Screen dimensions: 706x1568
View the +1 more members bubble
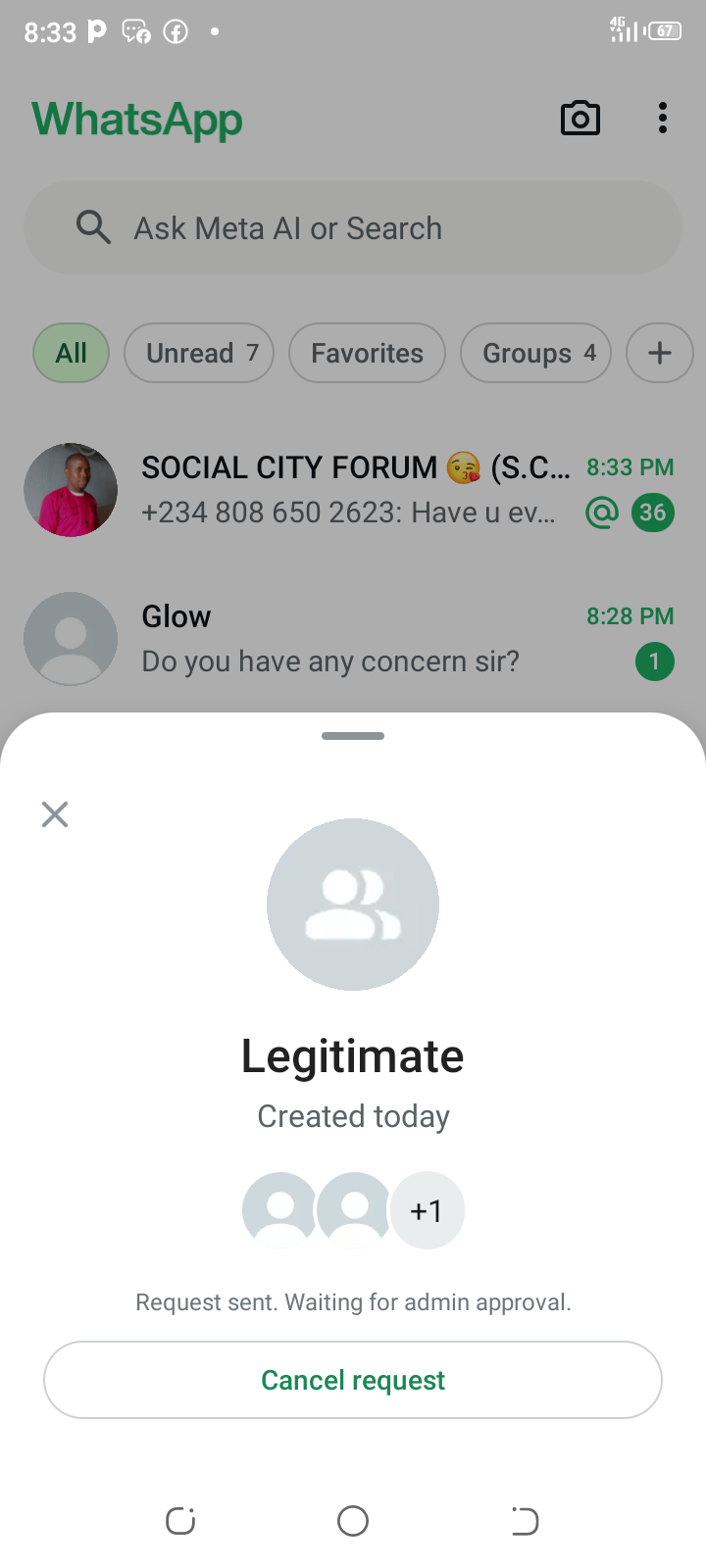427,1211
